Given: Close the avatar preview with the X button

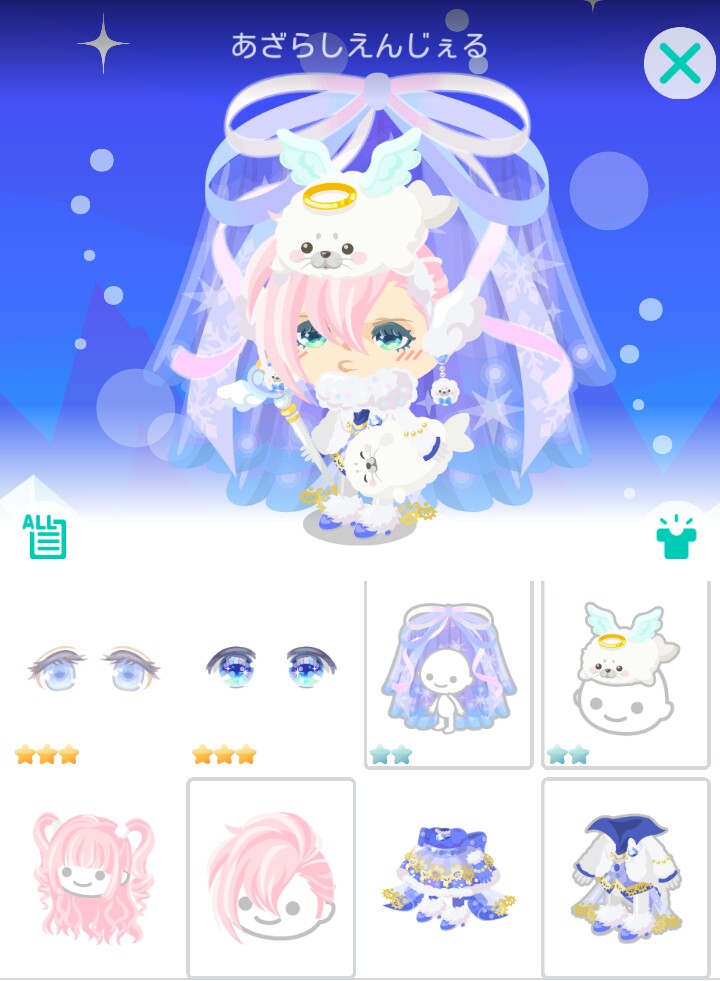Looking at the screenshot, I should pyautogui.click(x=679, y=63).
